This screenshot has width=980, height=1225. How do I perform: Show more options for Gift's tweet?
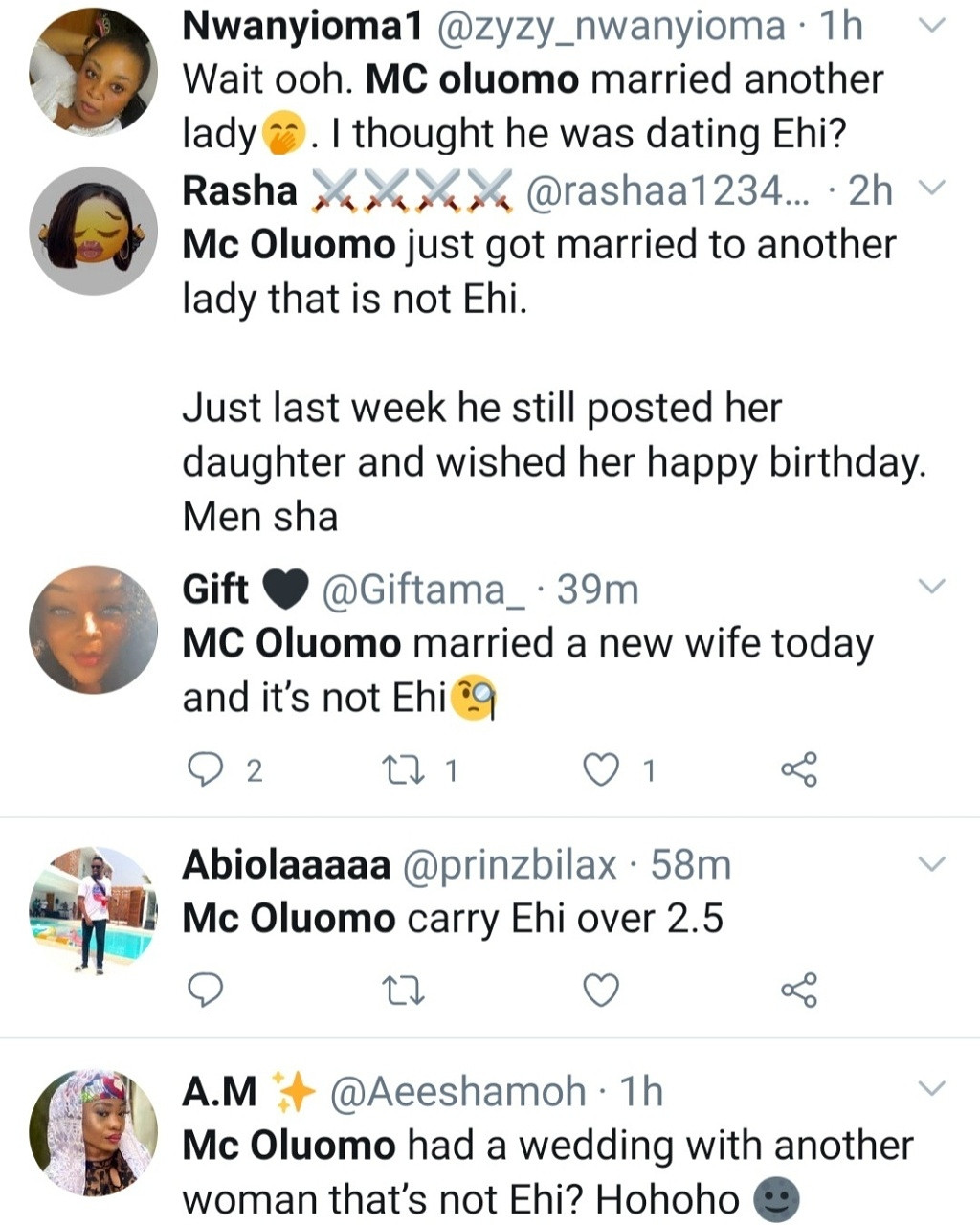tap(931, 586)
